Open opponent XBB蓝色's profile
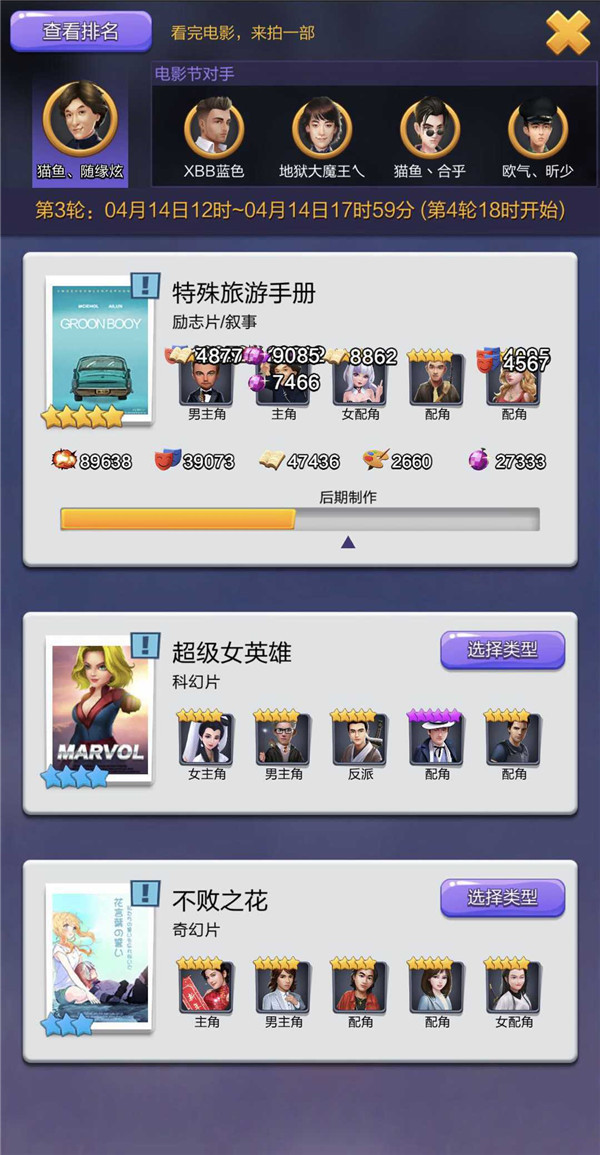 tap(213, 128)
